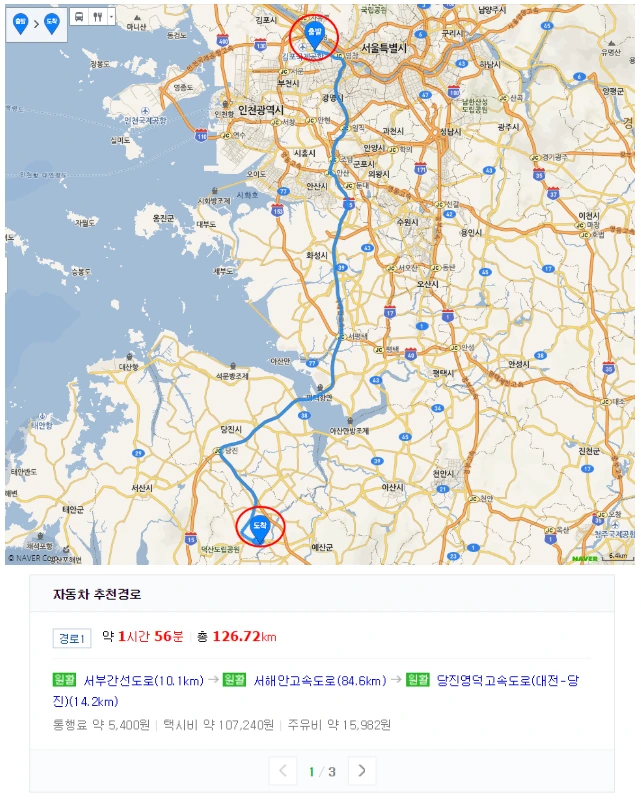Image resolution: width=641 pixels, height=804 pixels.
Task: Tap the 도착 marker on the map near 예산군
Action: (x=260, y=530)
